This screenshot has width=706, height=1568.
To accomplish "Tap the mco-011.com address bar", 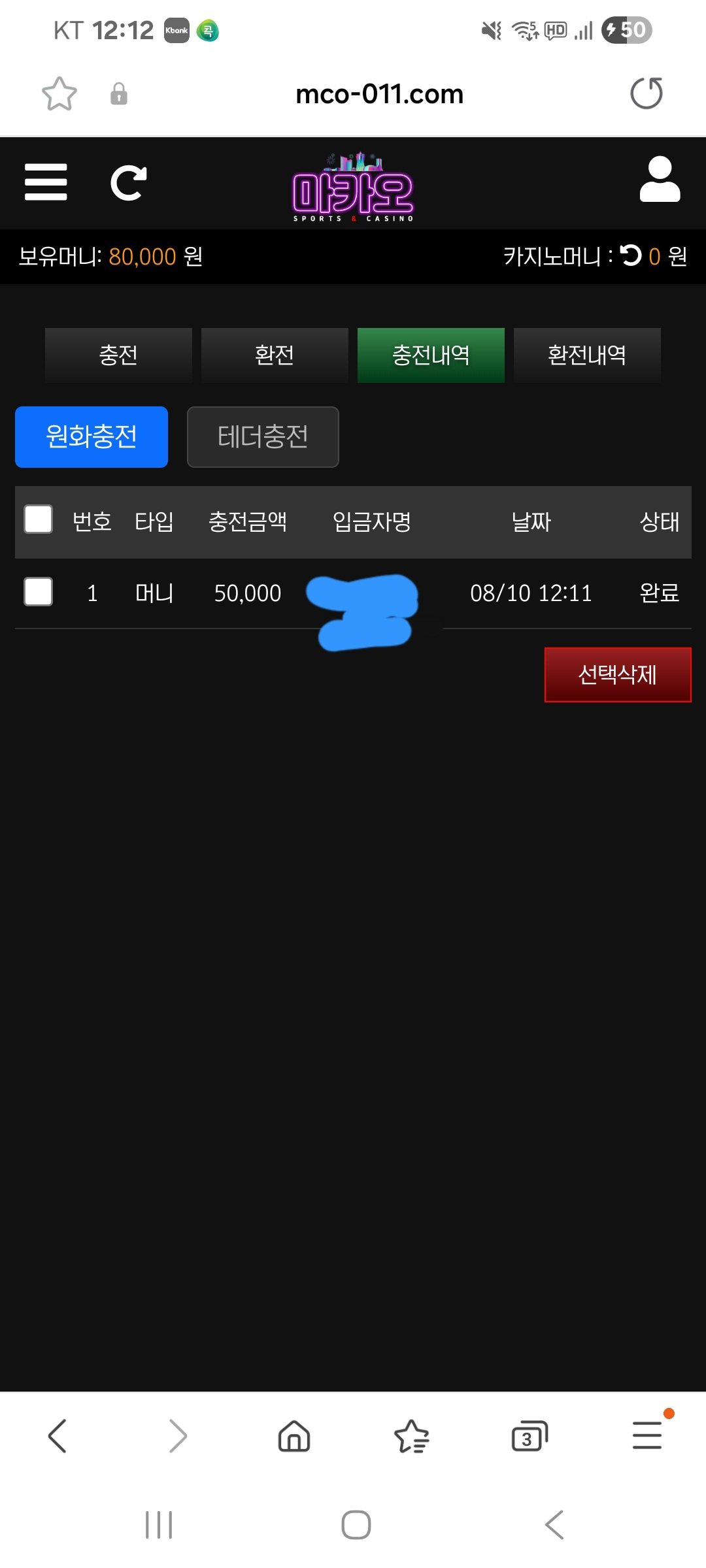I will click(379, 94).
